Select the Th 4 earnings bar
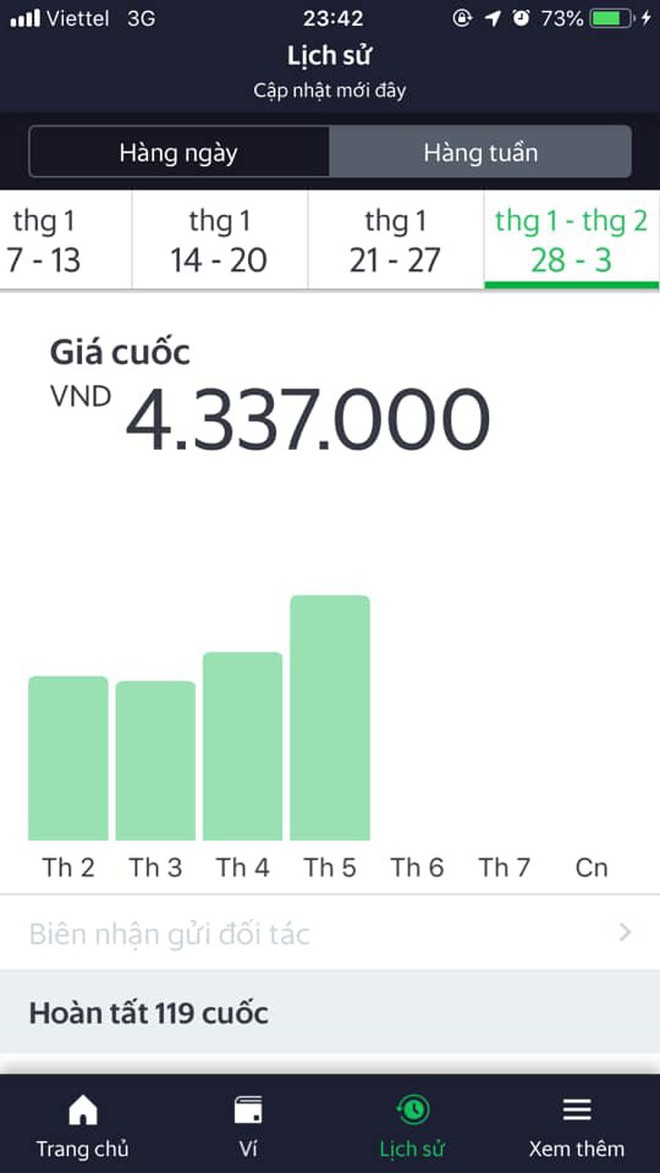The height and width of the screenshot is (1173, 660). 242,746
